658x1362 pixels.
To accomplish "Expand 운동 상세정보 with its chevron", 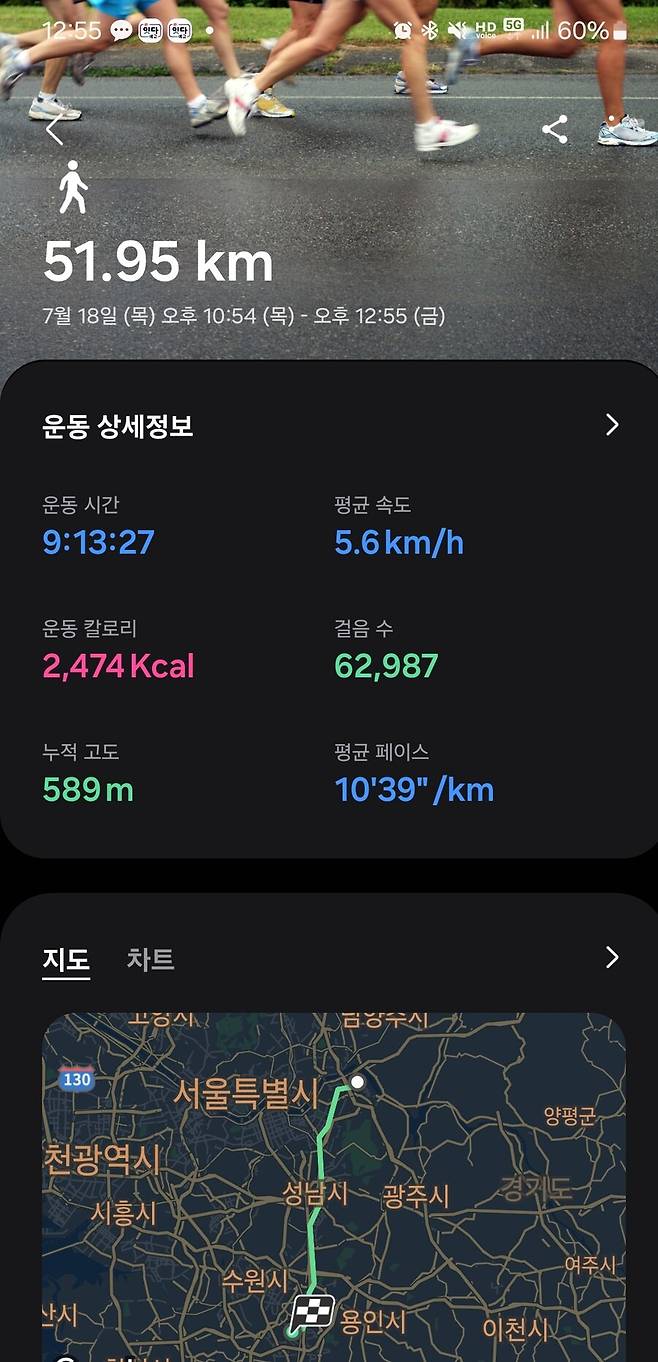I will [x=612, y=425].
